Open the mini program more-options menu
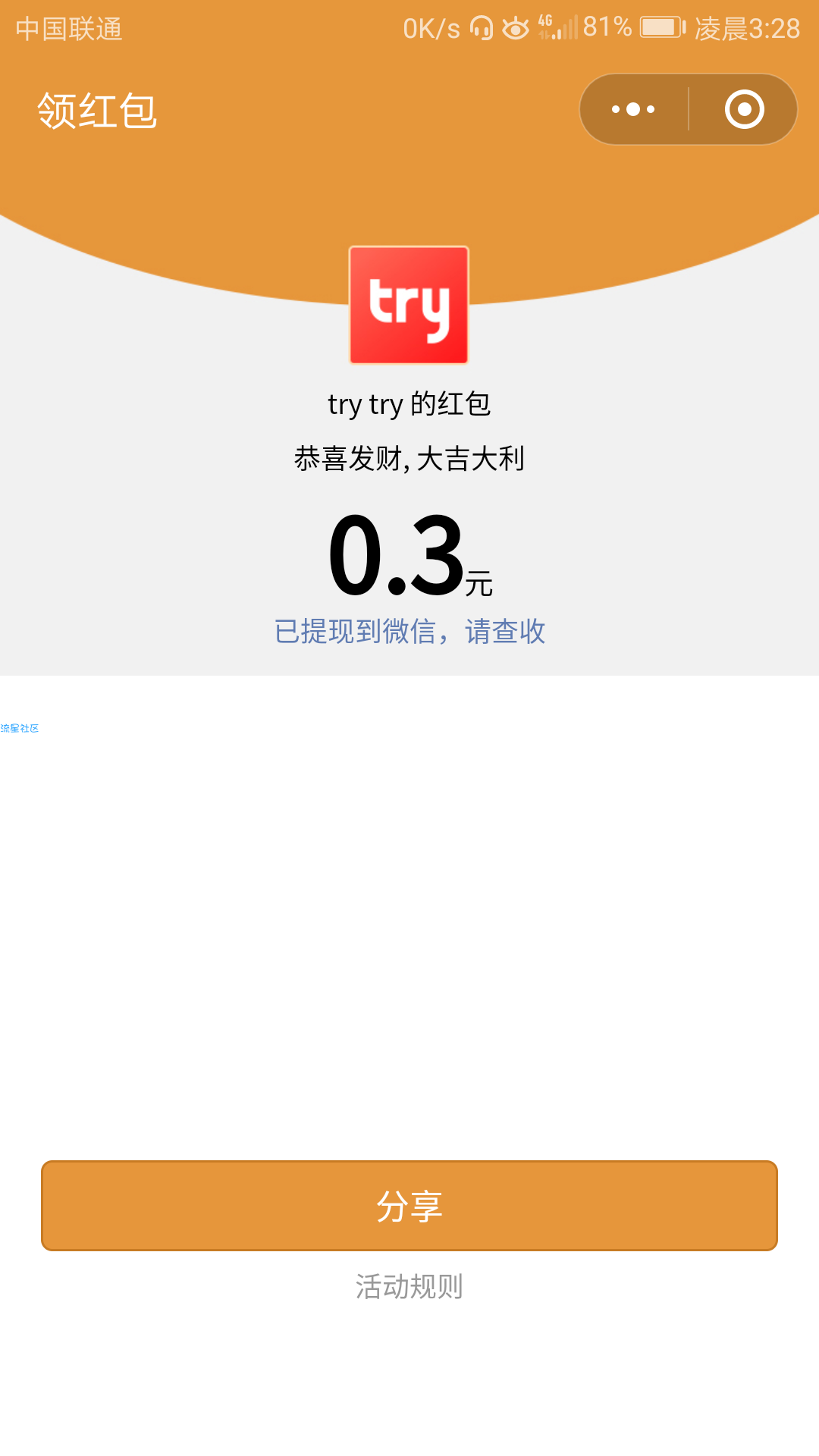 coord(633,109)
